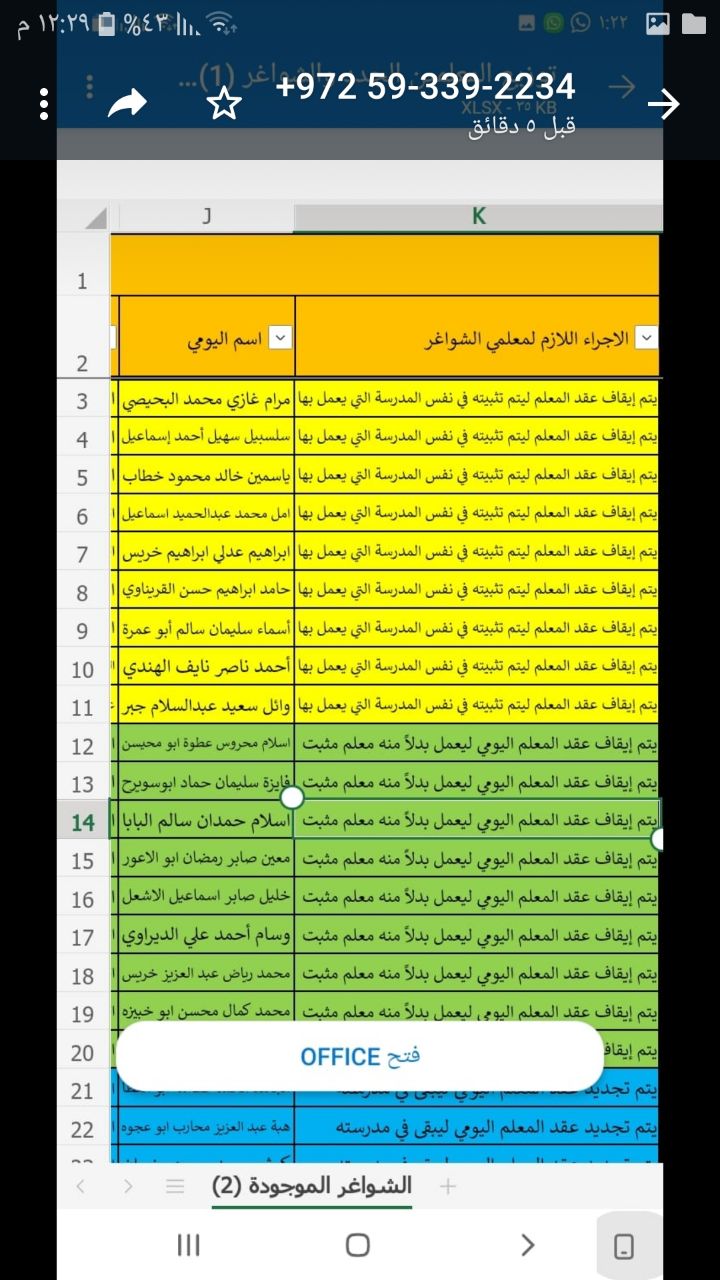Tap the system home button
The height and width of the screenshot is (1280, 720).
[x=357, y=1245]
